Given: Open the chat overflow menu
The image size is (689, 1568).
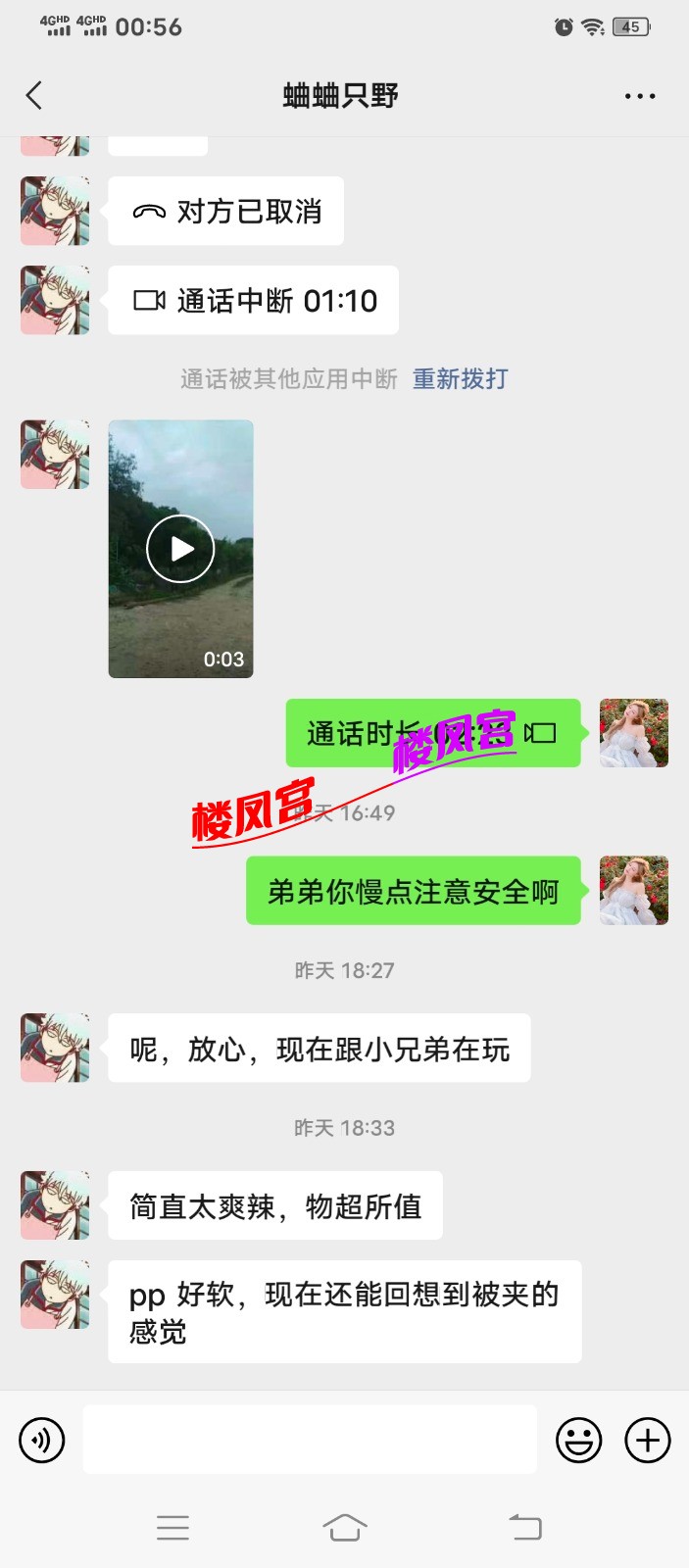Looking at the screenshot, I should [639, 96].
